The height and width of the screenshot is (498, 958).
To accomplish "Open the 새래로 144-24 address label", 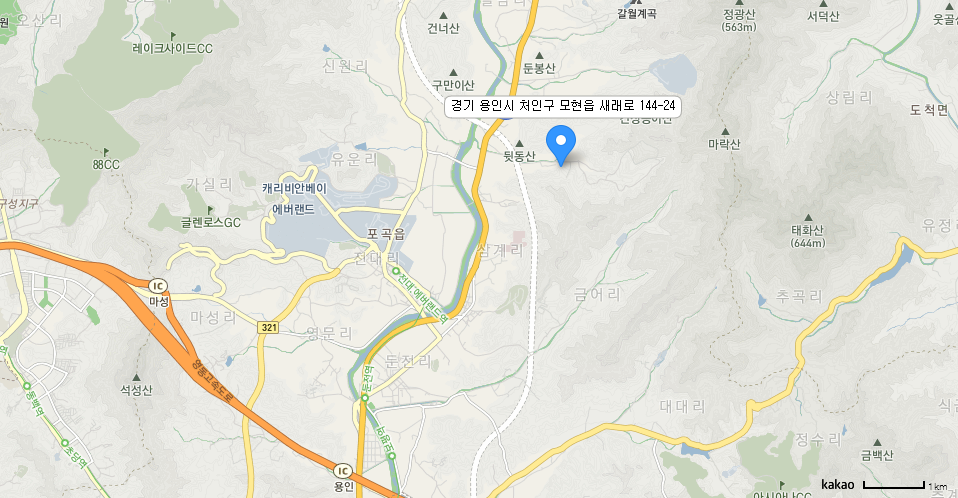I will point(563,106).
